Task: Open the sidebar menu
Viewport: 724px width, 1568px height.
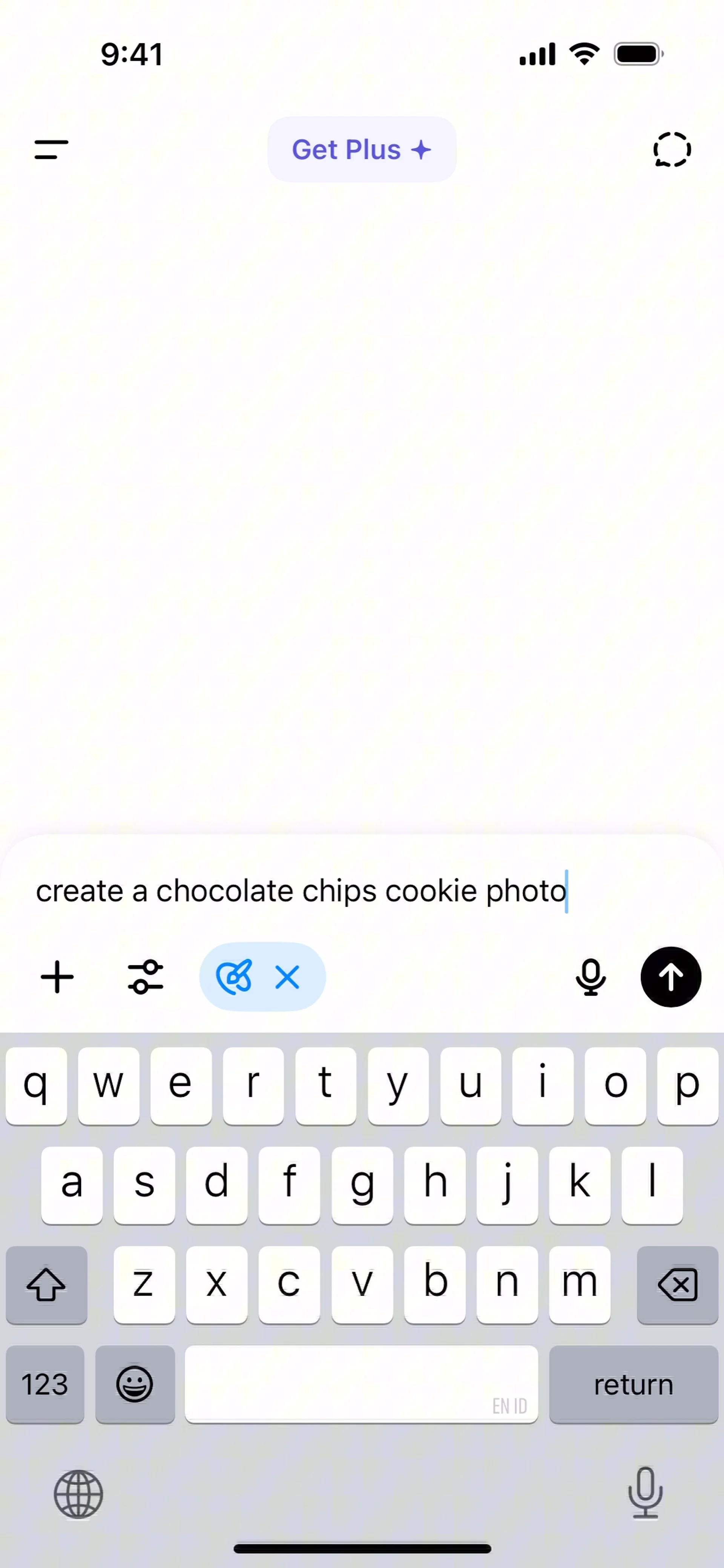Action: point(51,150)
